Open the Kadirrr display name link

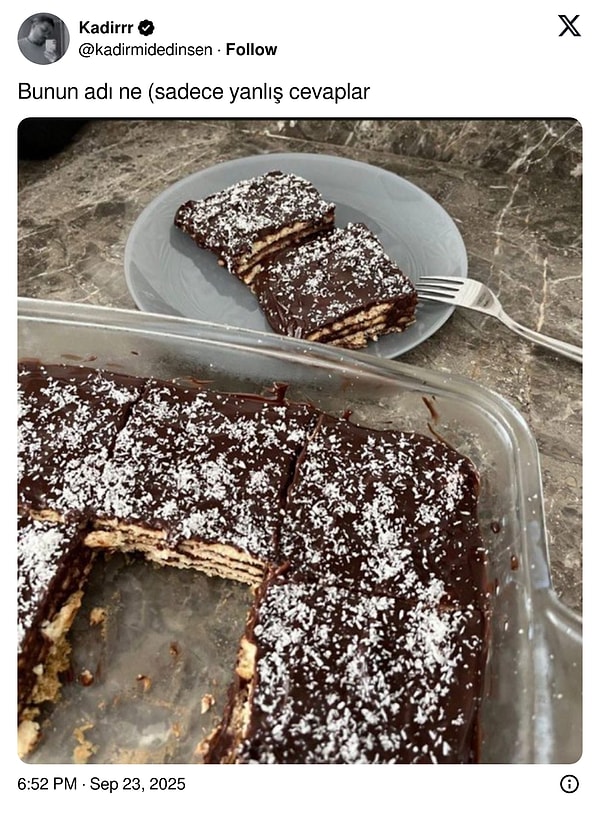click(x=105, y=27)
